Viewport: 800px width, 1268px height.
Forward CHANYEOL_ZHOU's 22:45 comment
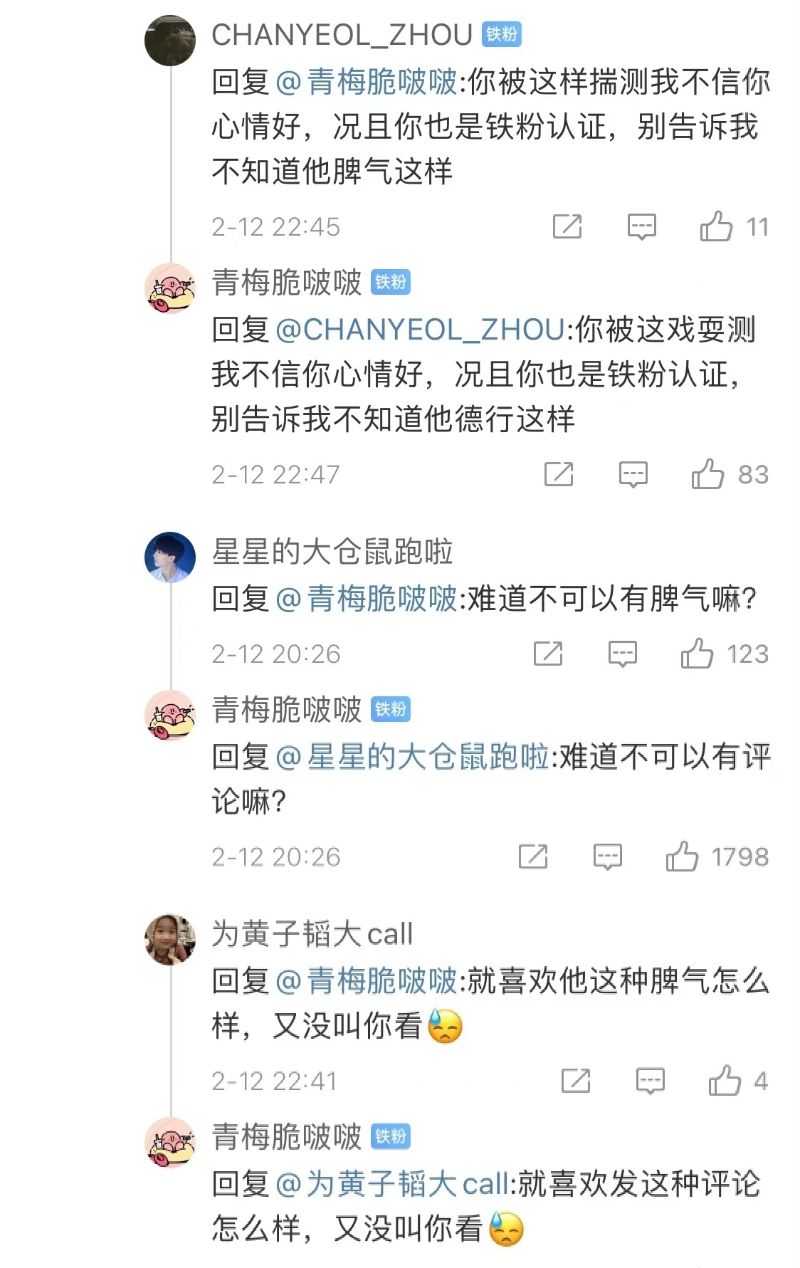(x=567, y=227)
